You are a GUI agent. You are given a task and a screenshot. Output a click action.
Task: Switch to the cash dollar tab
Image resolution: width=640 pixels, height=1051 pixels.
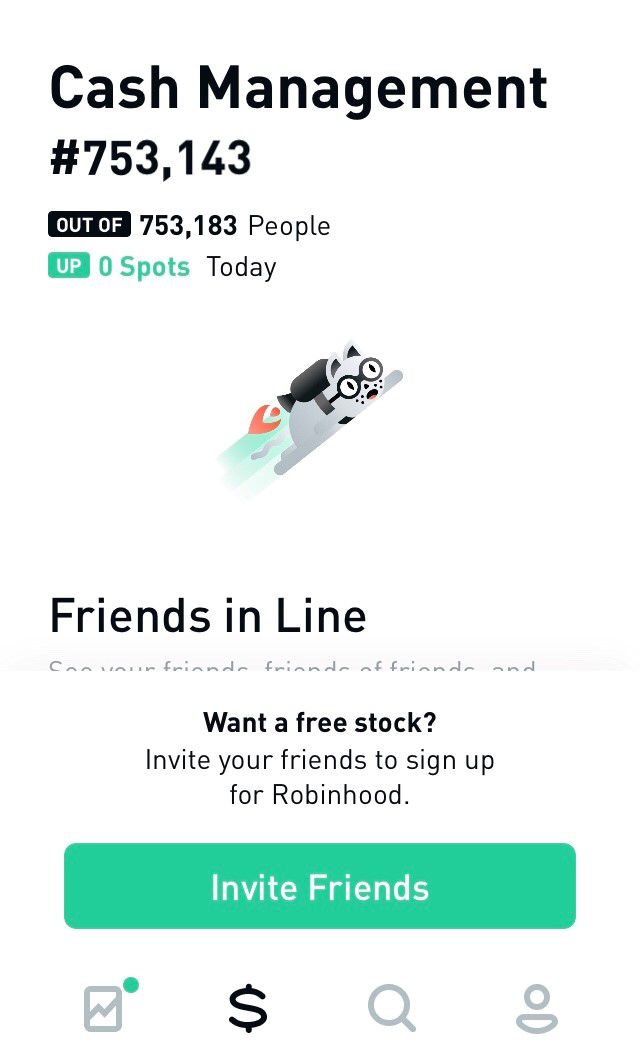(x=248, y=1008)
